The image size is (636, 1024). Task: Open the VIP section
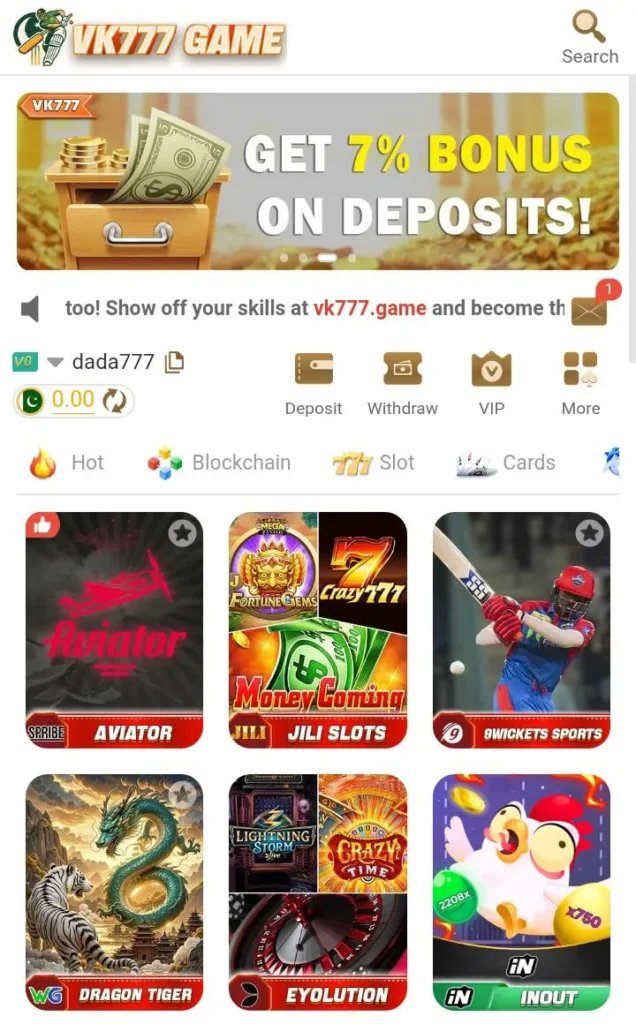tap(491, 382)
